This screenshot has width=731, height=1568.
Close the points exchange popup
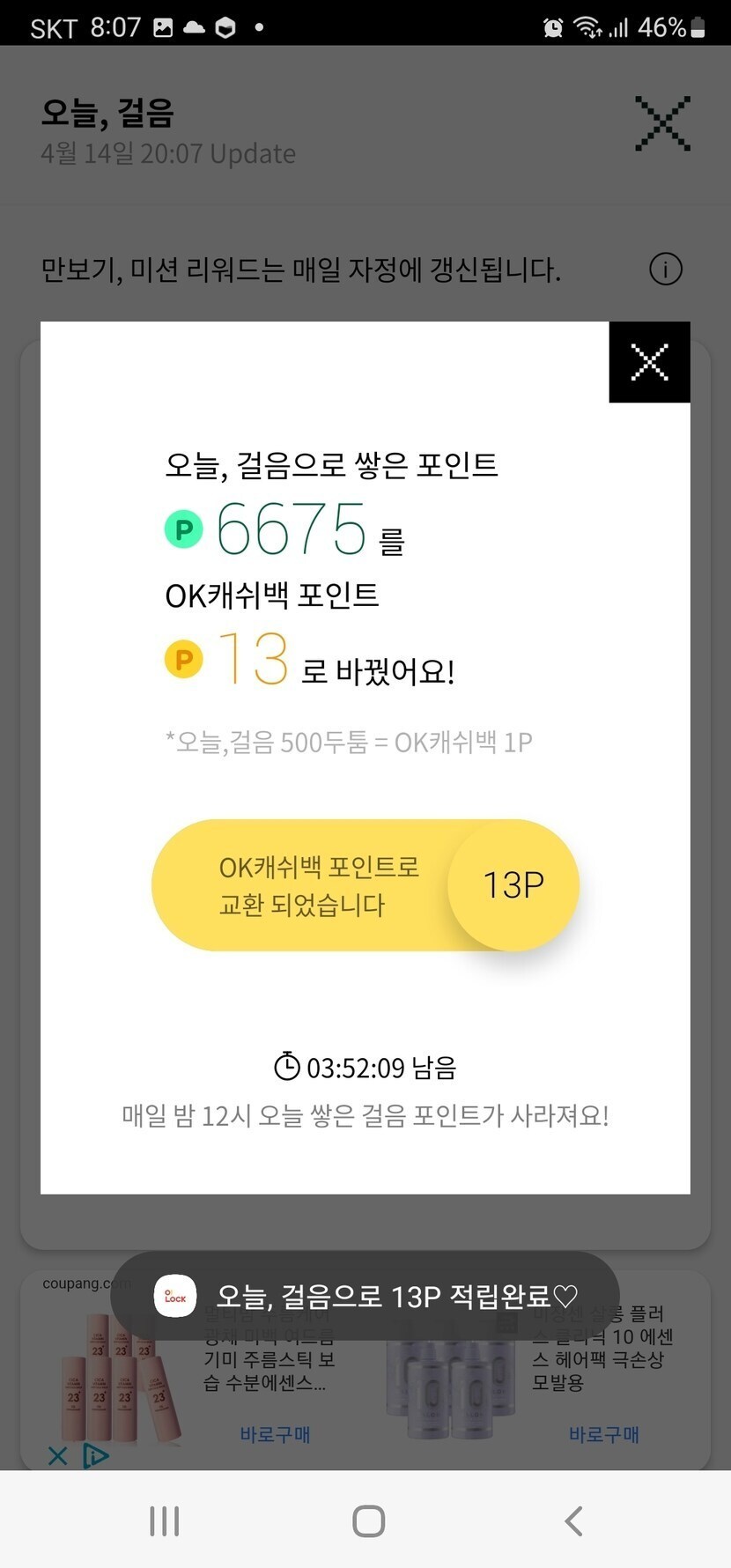pos(649,362)
